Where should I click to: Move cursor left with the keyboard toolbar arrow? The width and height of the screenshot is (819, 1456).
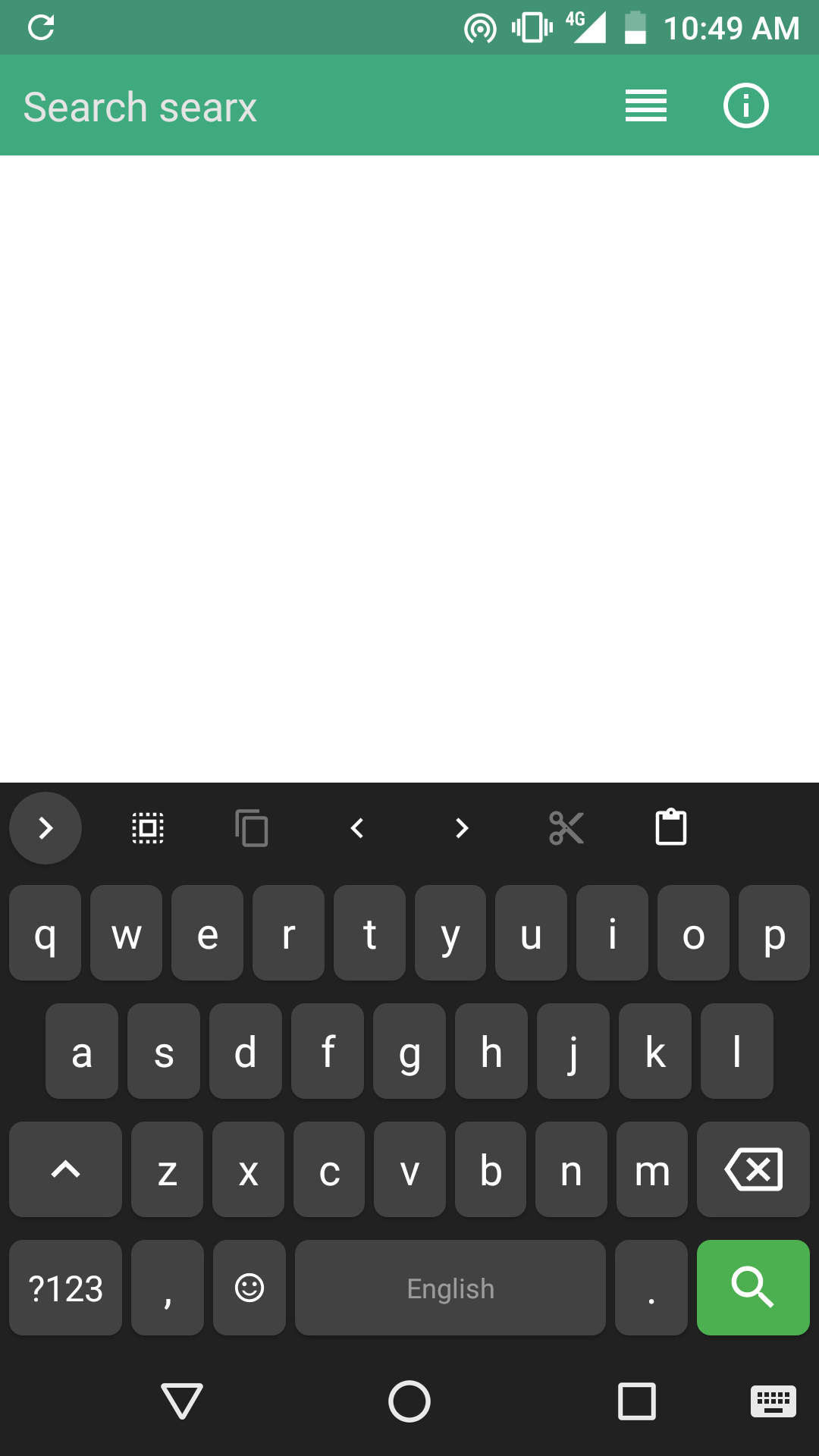point(357,828)
